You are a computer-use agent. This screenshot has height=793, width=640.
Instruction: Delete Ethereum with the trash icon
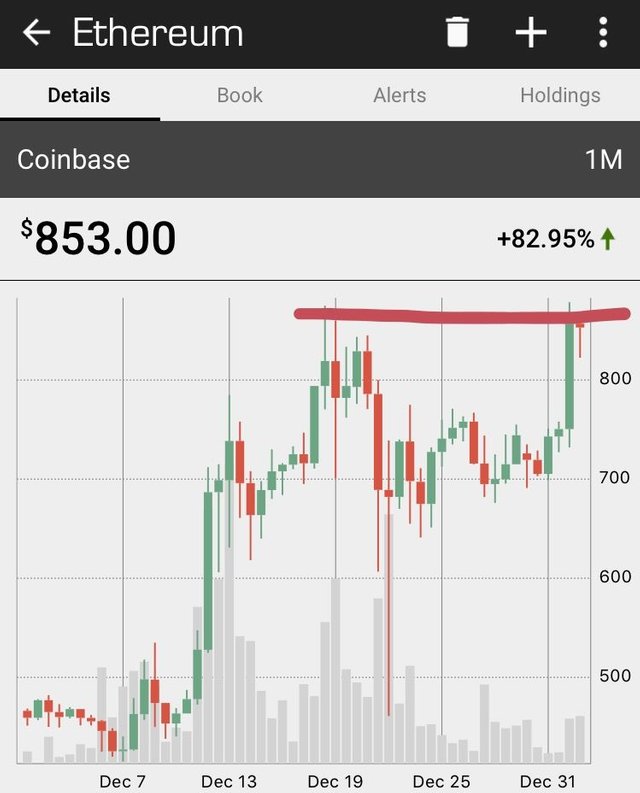tap(457, 33)
